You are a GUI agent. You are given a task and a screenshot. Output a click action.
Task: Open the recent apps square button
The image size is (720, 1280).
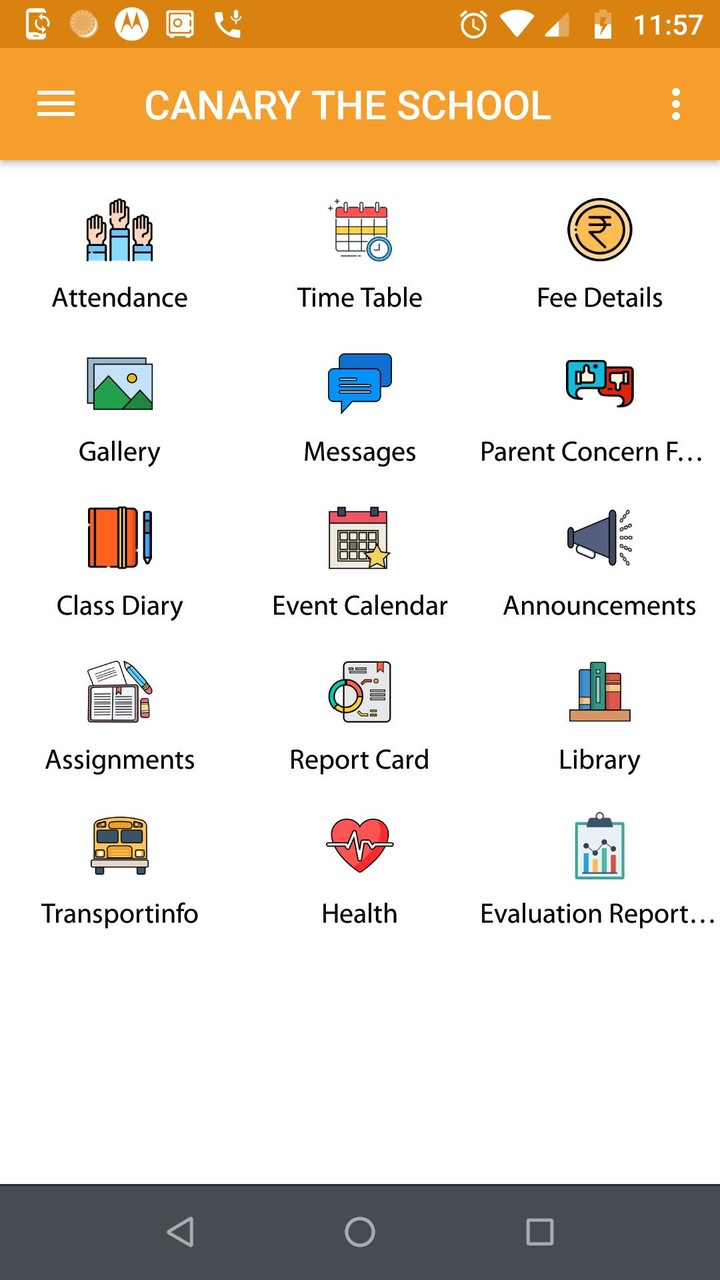point(539,1231)
